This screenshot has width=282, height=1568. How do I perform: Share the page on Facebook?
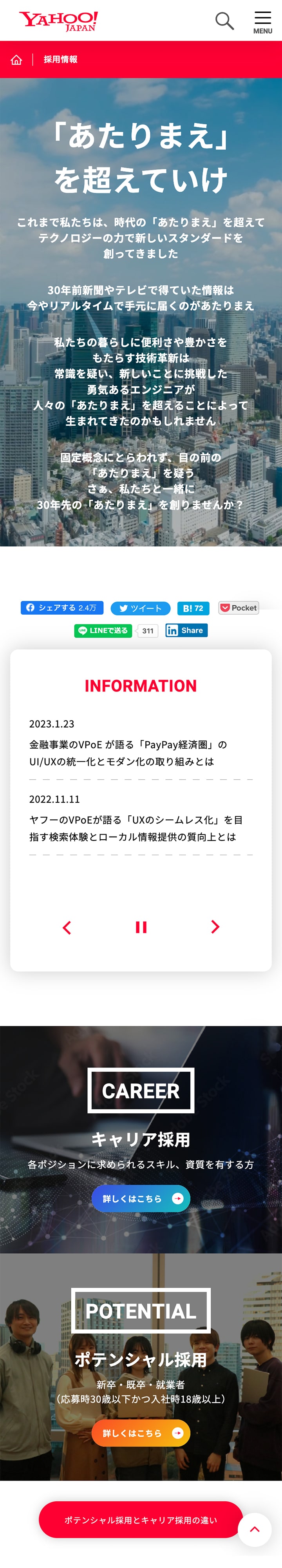click(62, 608)
